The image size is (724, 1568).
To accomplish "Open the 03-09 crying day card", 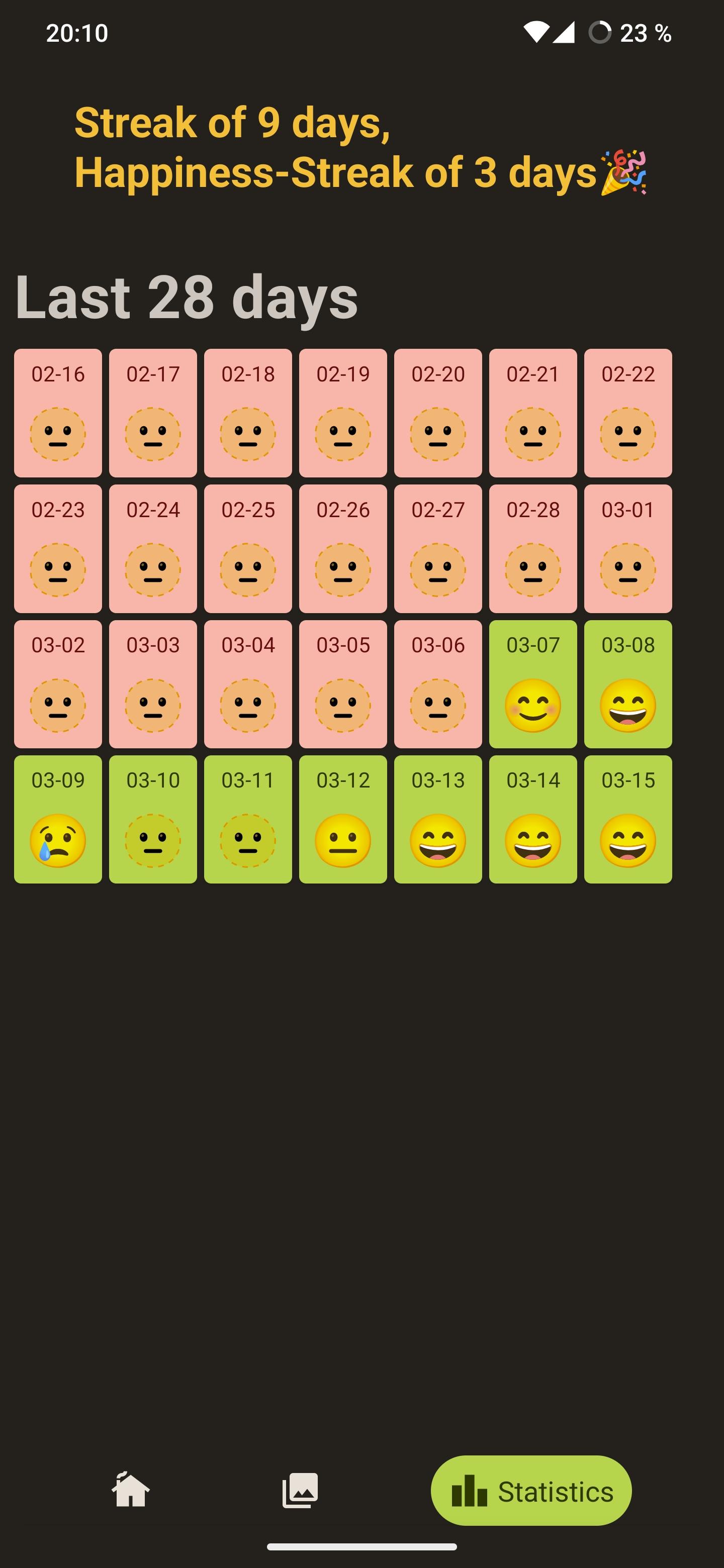I will (58, 819).
